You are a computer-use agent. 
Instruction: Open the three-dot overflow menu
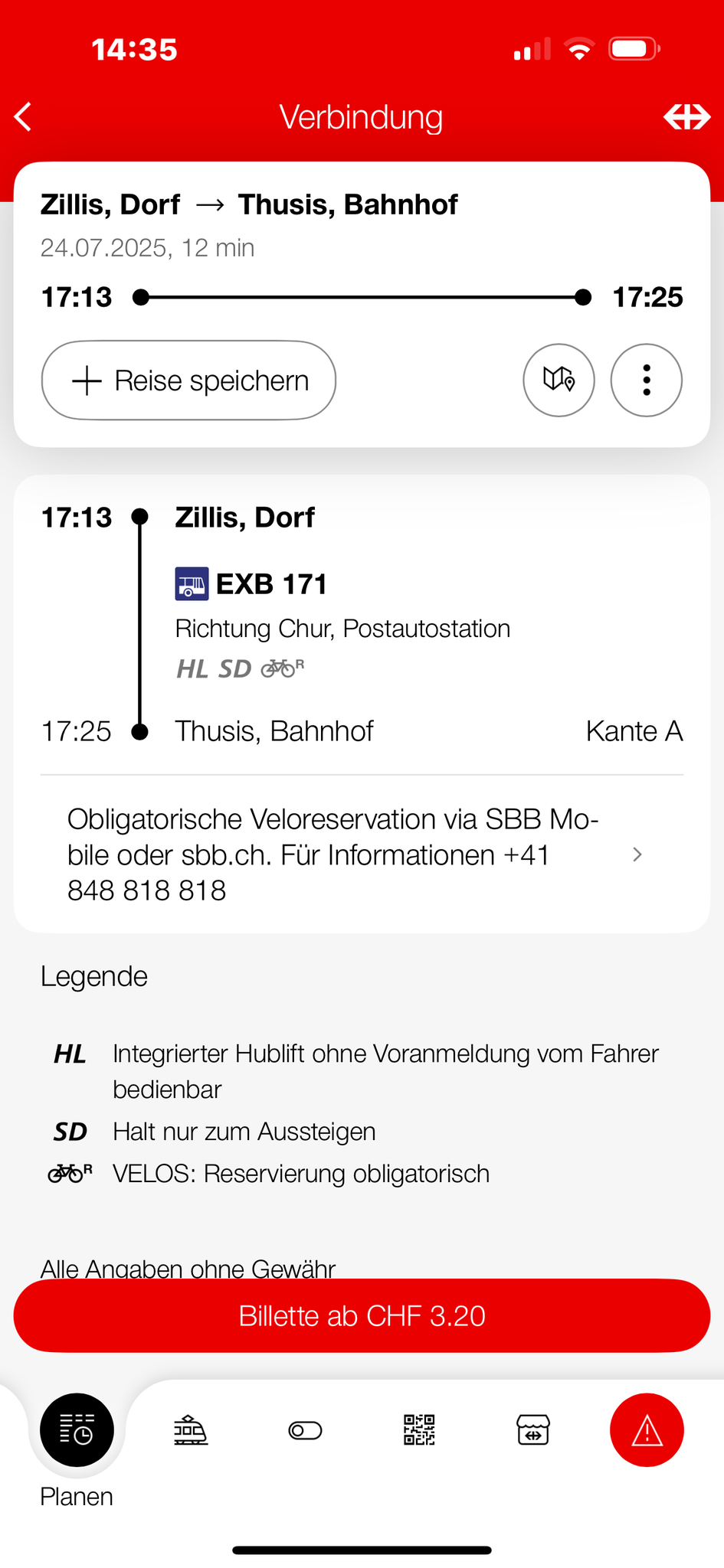(646, 380)
